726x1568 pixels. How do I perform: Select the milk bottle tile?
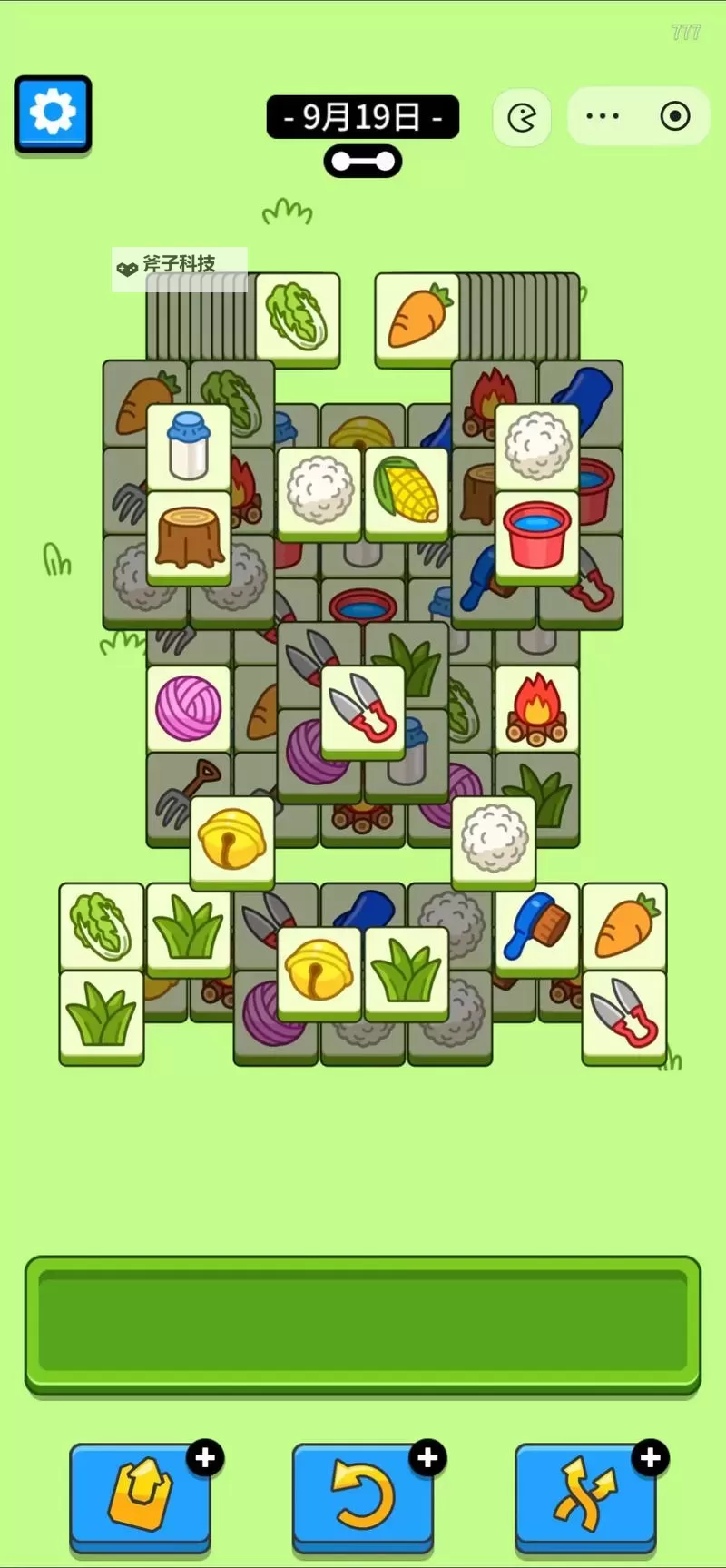189,447
